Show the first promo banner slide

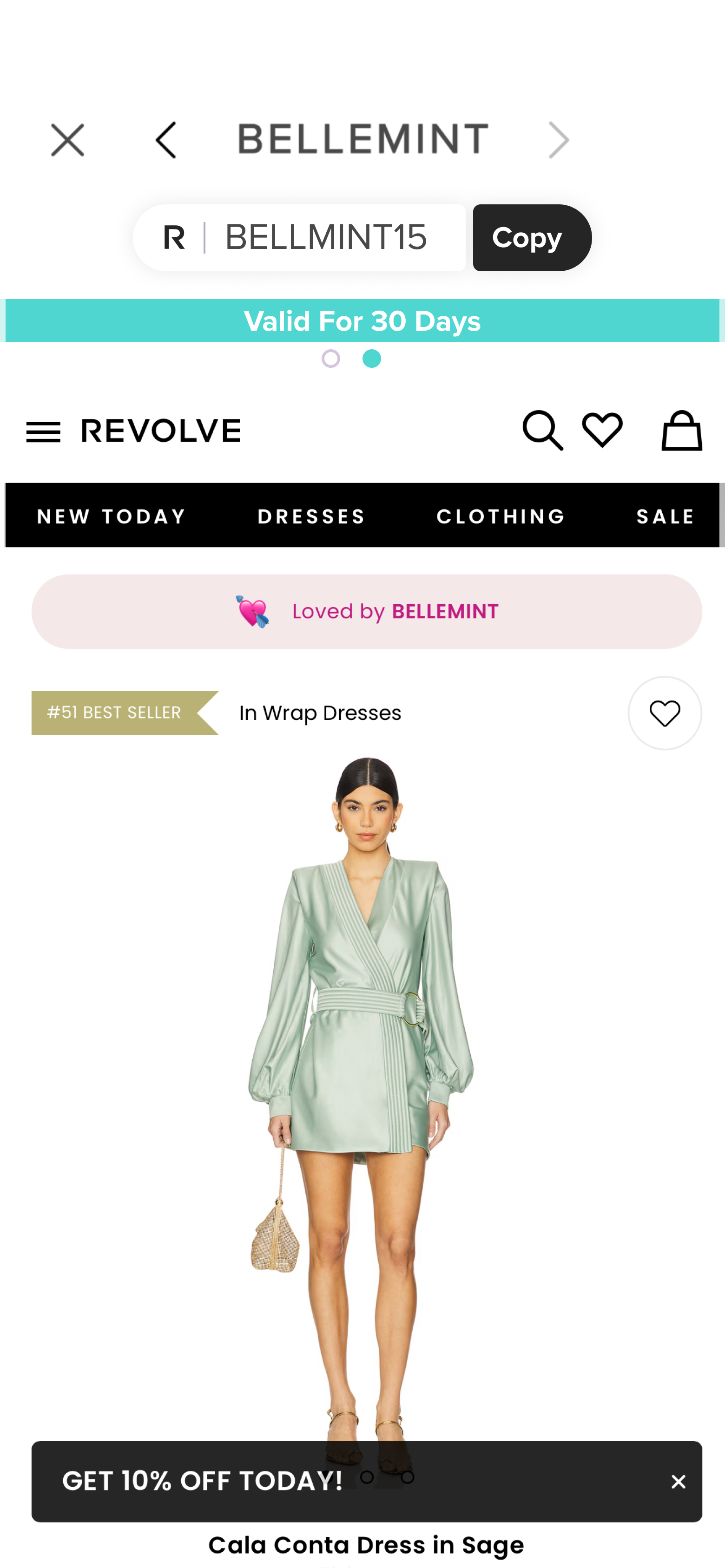331,359
